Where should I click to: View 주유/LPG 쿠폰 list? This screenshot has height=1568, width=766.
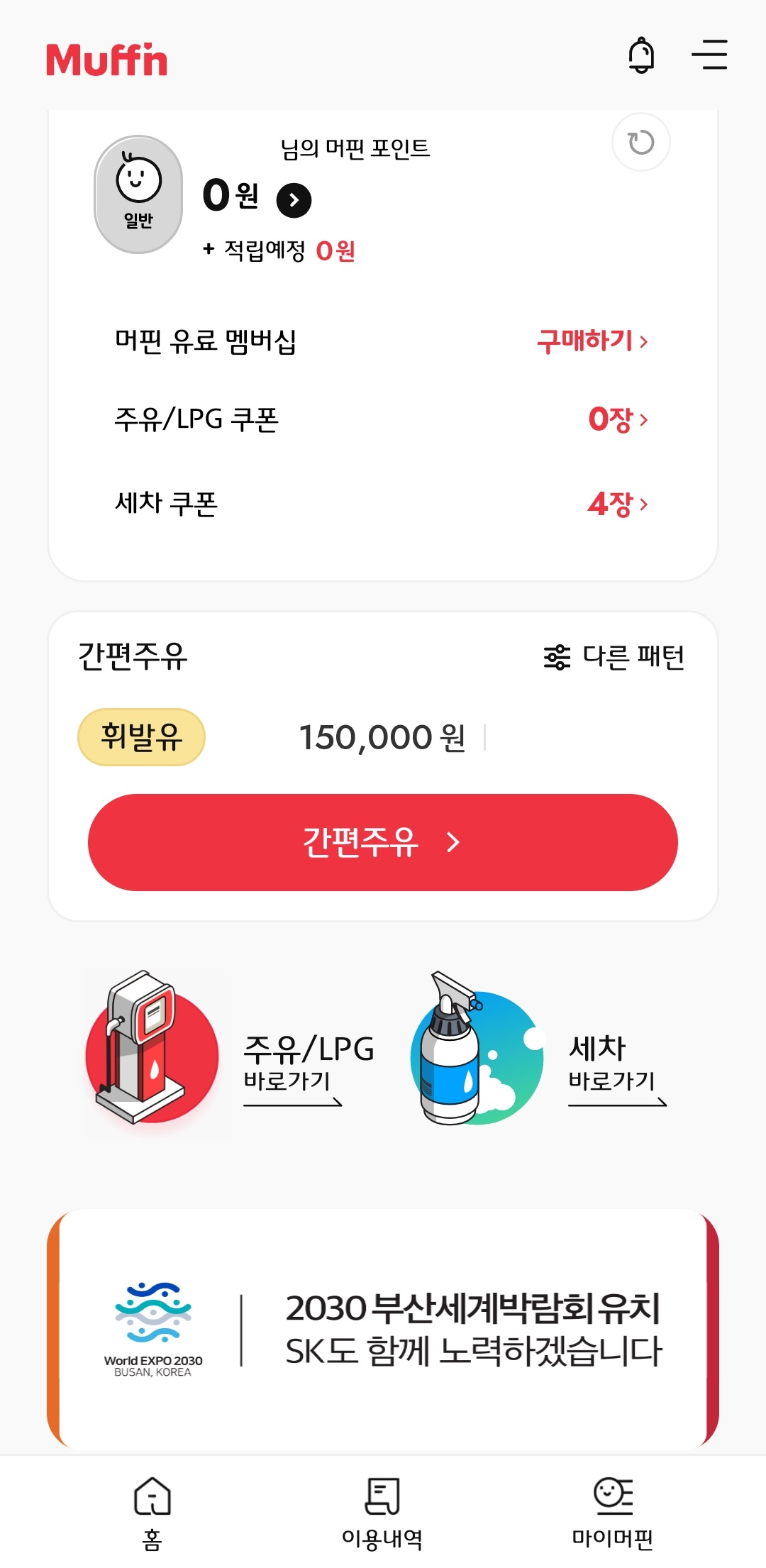[x=617, y=419]
